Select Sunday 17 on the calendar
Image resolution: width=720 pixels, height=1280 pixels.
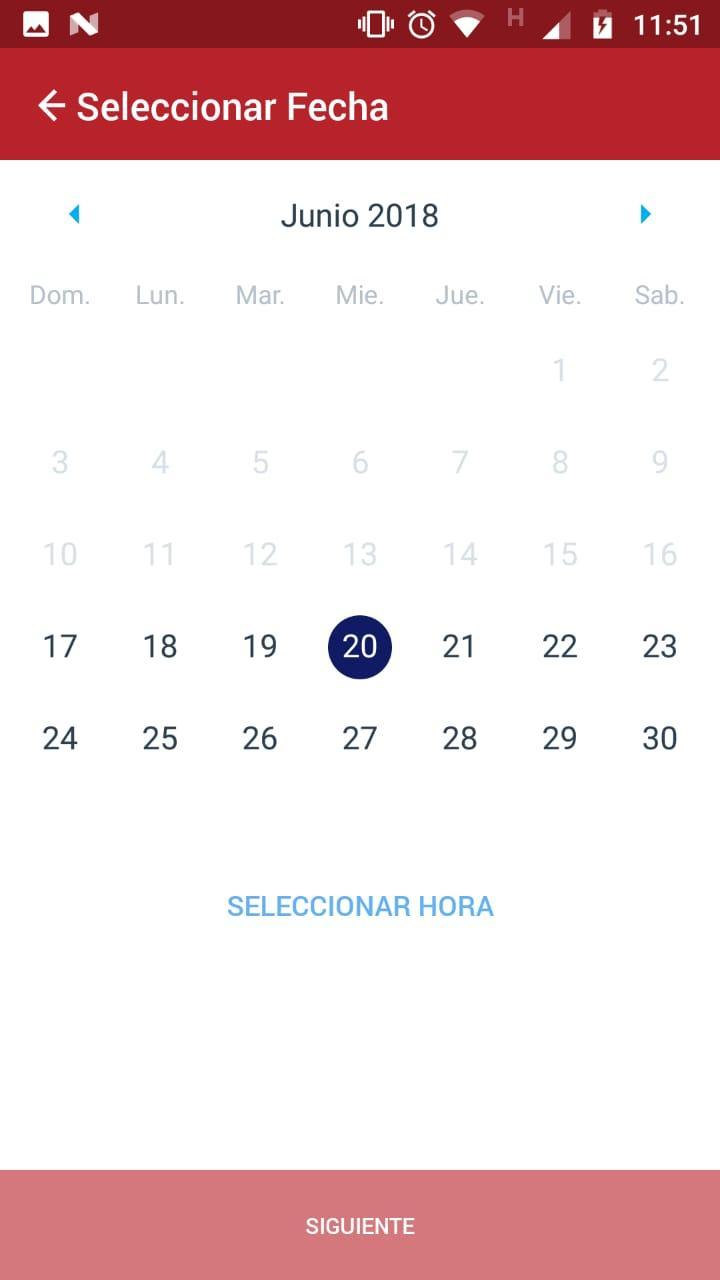(60, 646)
